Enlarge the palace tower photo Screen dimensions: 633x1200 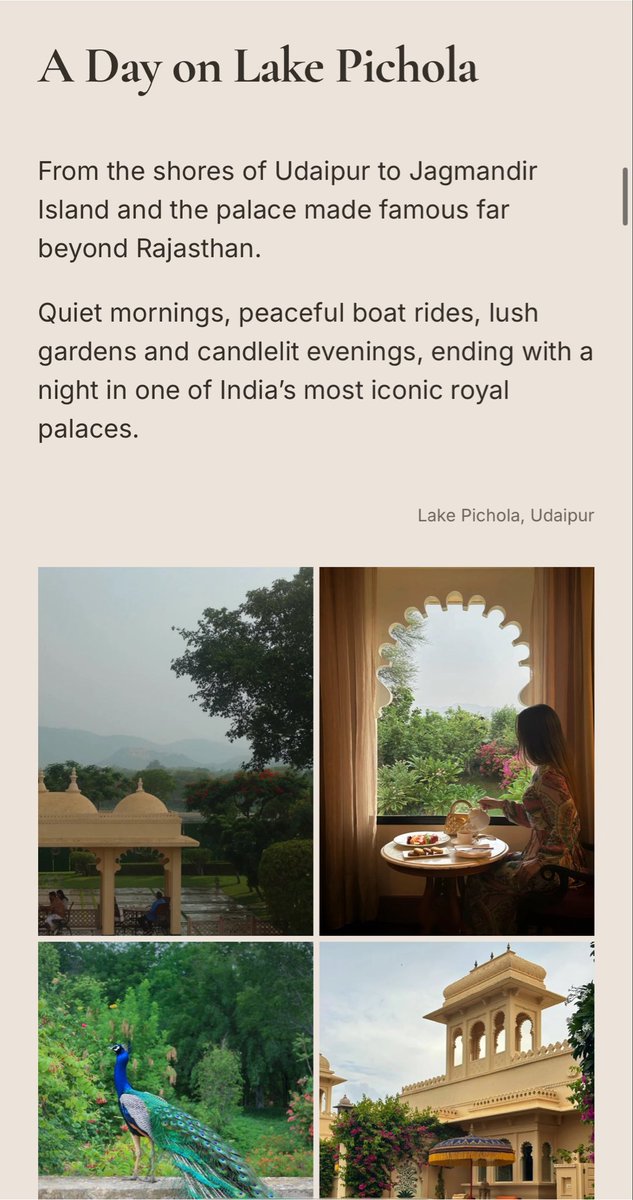point(457,1070)
